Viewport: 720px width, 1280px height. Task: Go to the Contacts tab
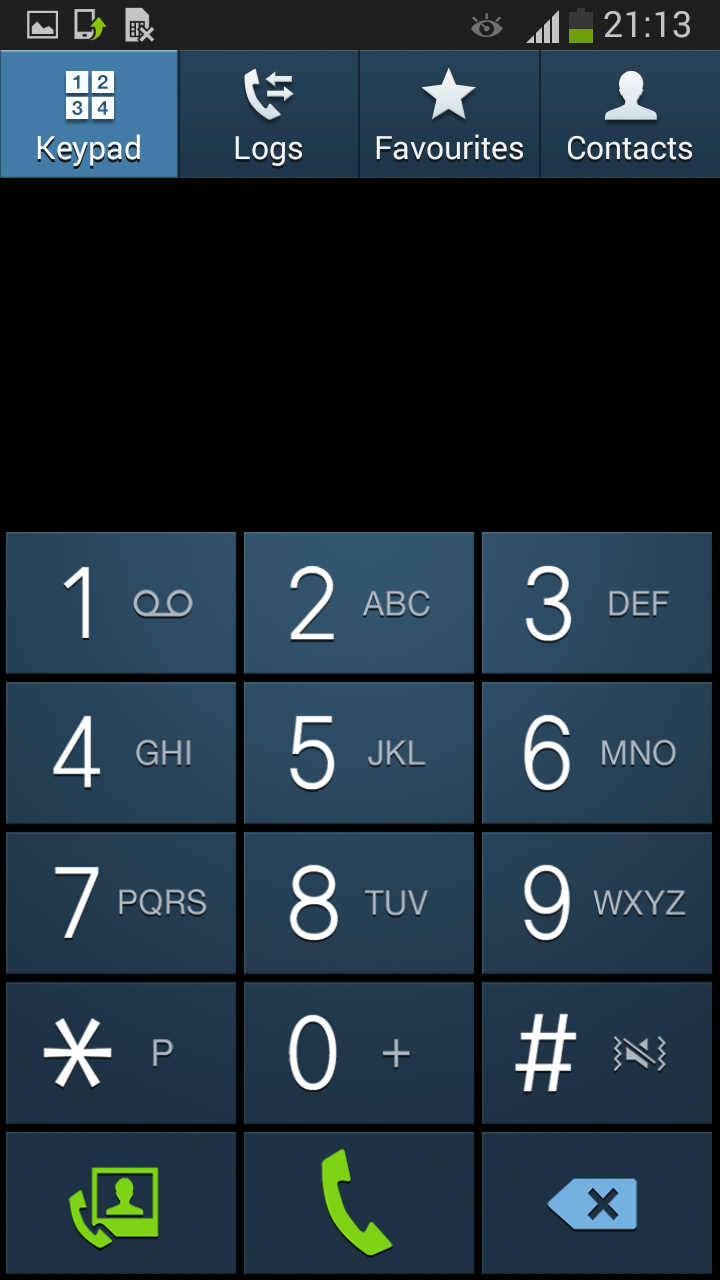pyautogui.click(x=630, y=114)
